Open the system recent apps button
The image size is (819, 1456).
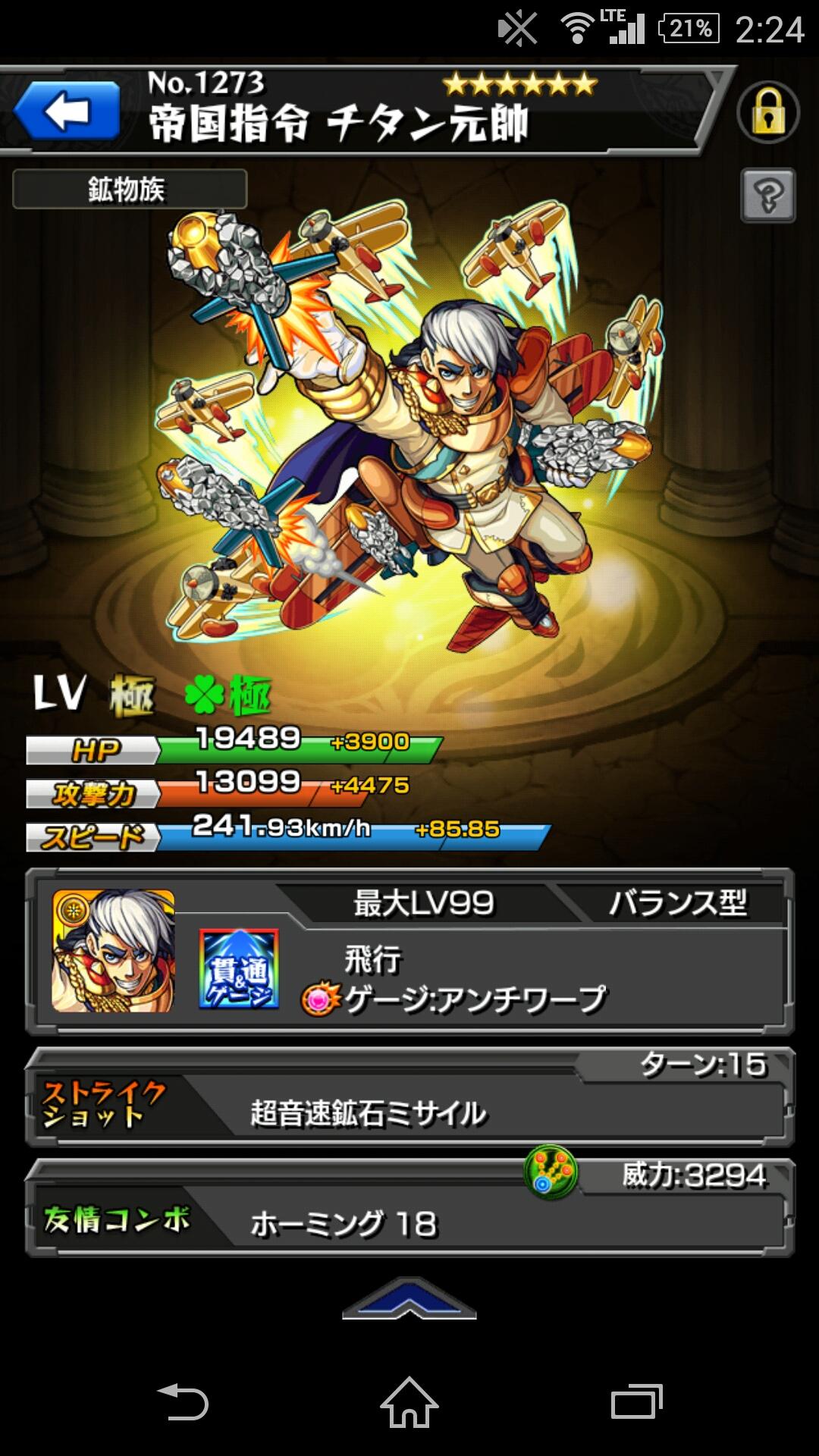(x=635, y=1403)
